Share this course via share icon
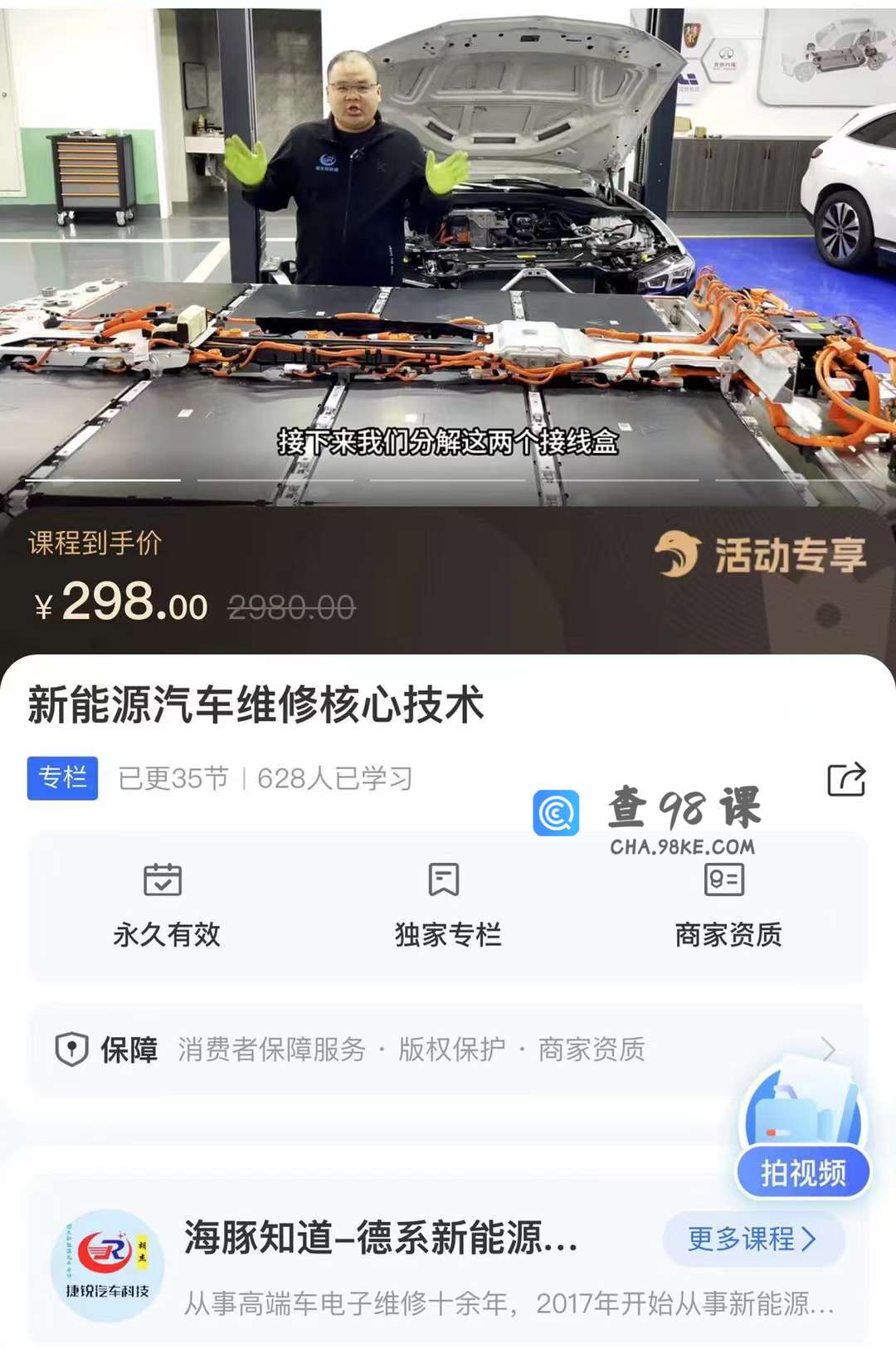The width and height of the screenshot is (896, 1349). pos(846,780)
